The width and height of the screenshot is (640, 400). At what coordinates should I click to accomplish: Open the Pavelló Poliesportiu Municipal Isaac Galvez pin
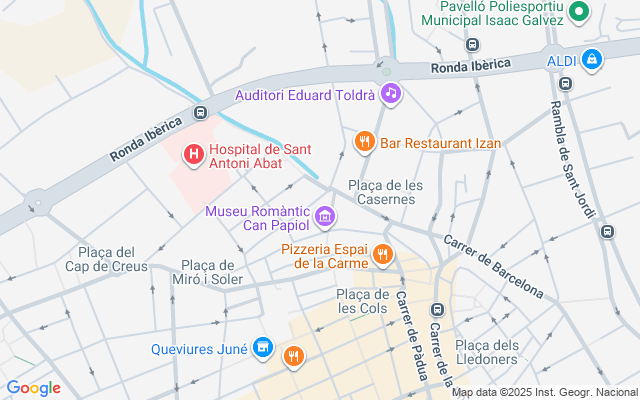(x=579, y=14)
